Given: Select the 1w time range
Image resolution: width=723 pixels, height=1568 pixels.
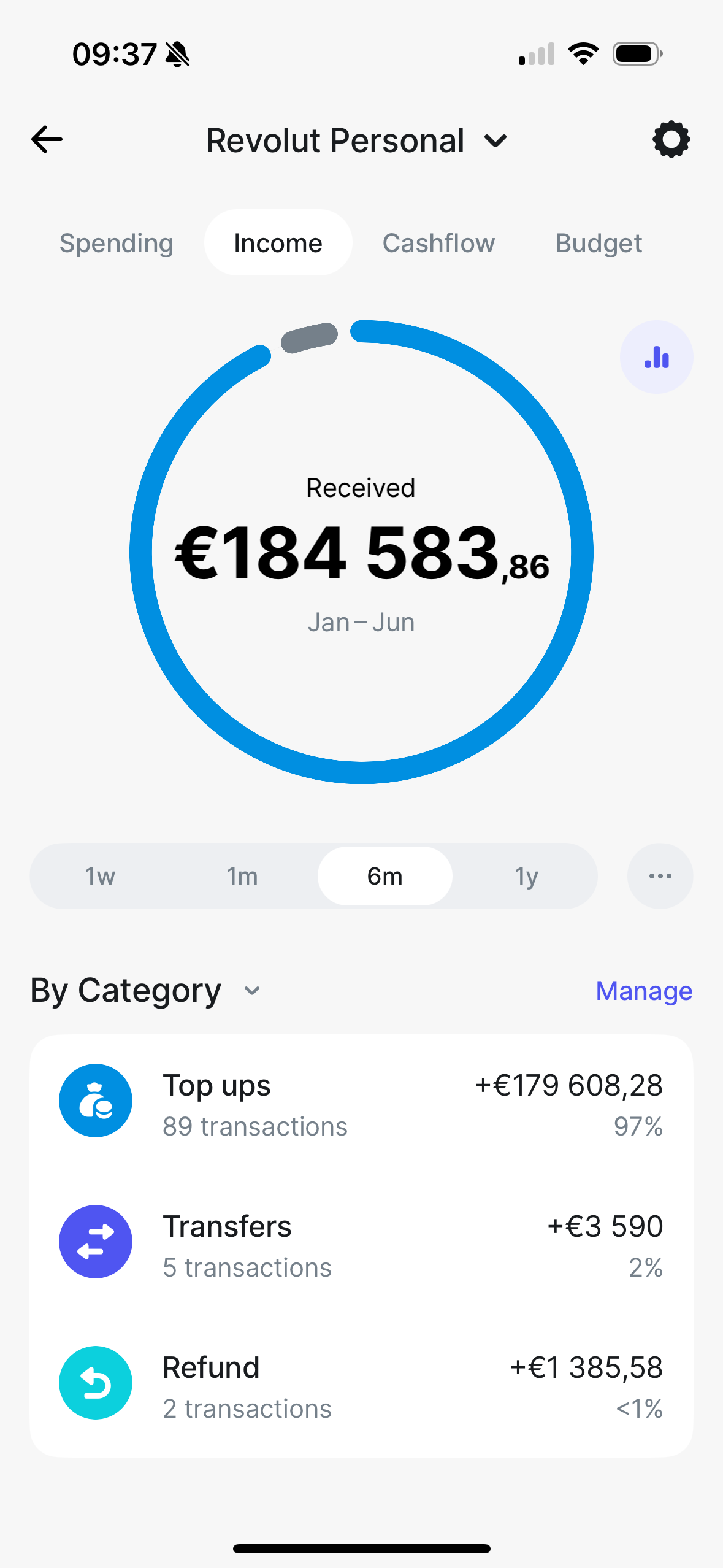Looking at the screenshot, I should (100, 876).
